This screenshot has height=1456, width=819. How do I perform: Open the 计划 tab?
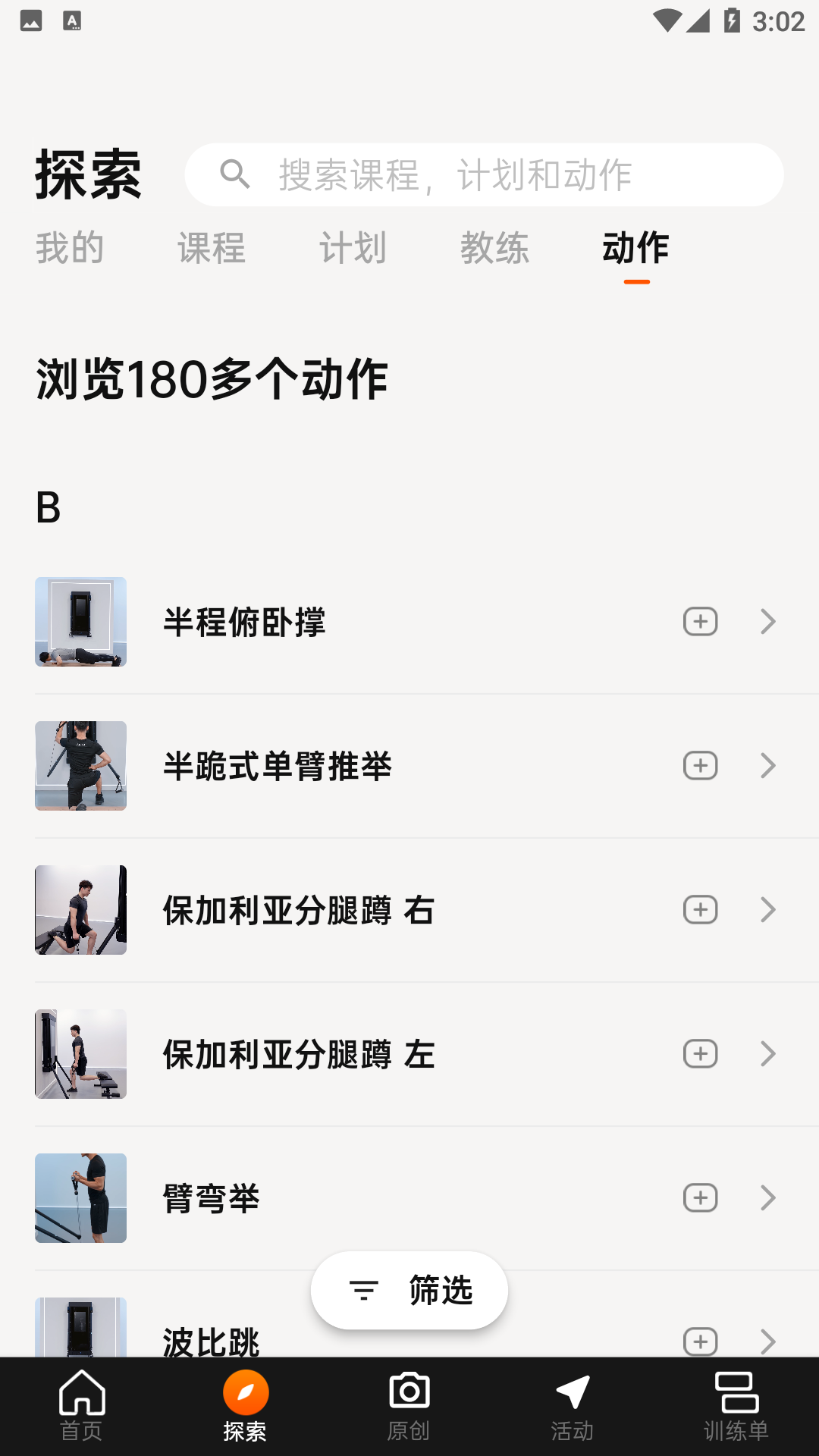(353, 248)
